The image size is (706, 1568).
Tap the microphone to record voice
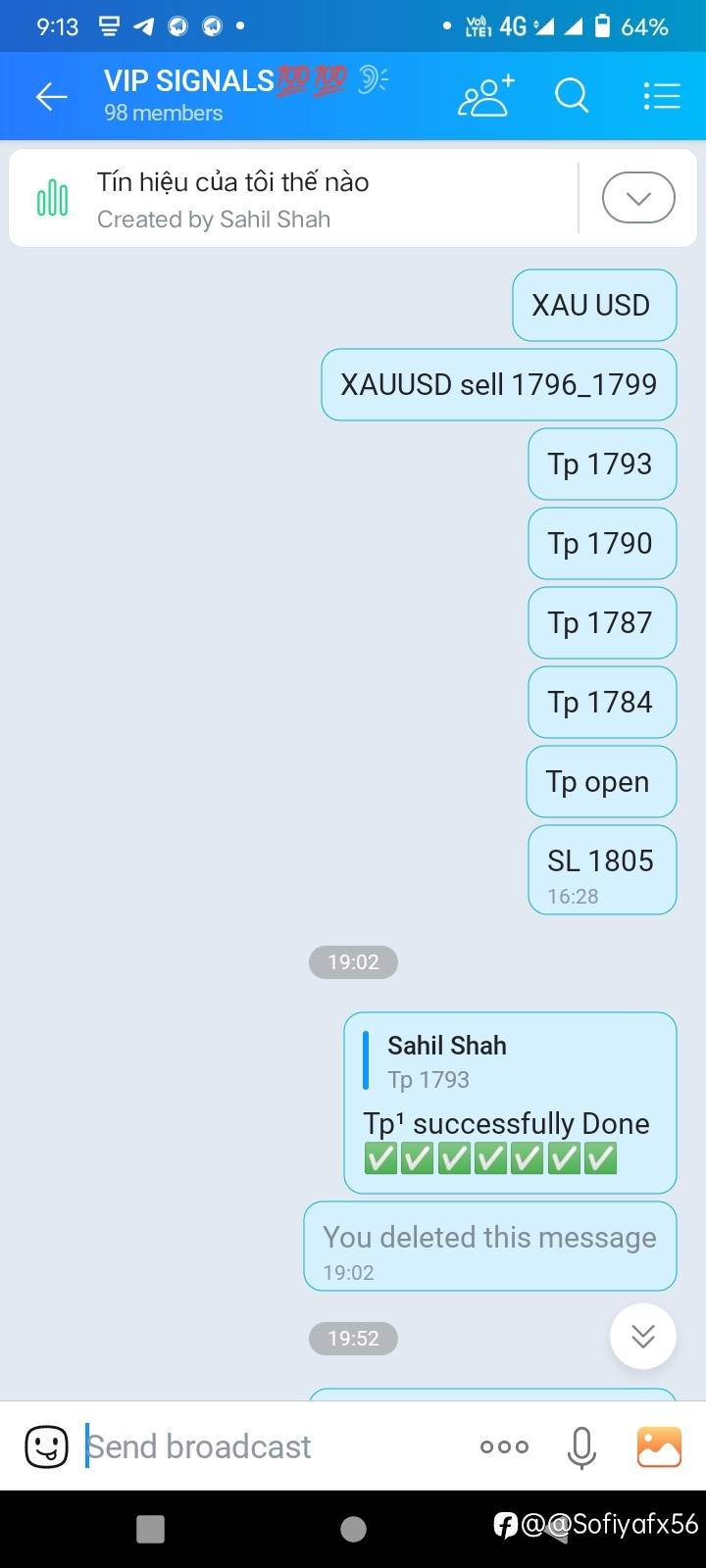point(581,1447)
